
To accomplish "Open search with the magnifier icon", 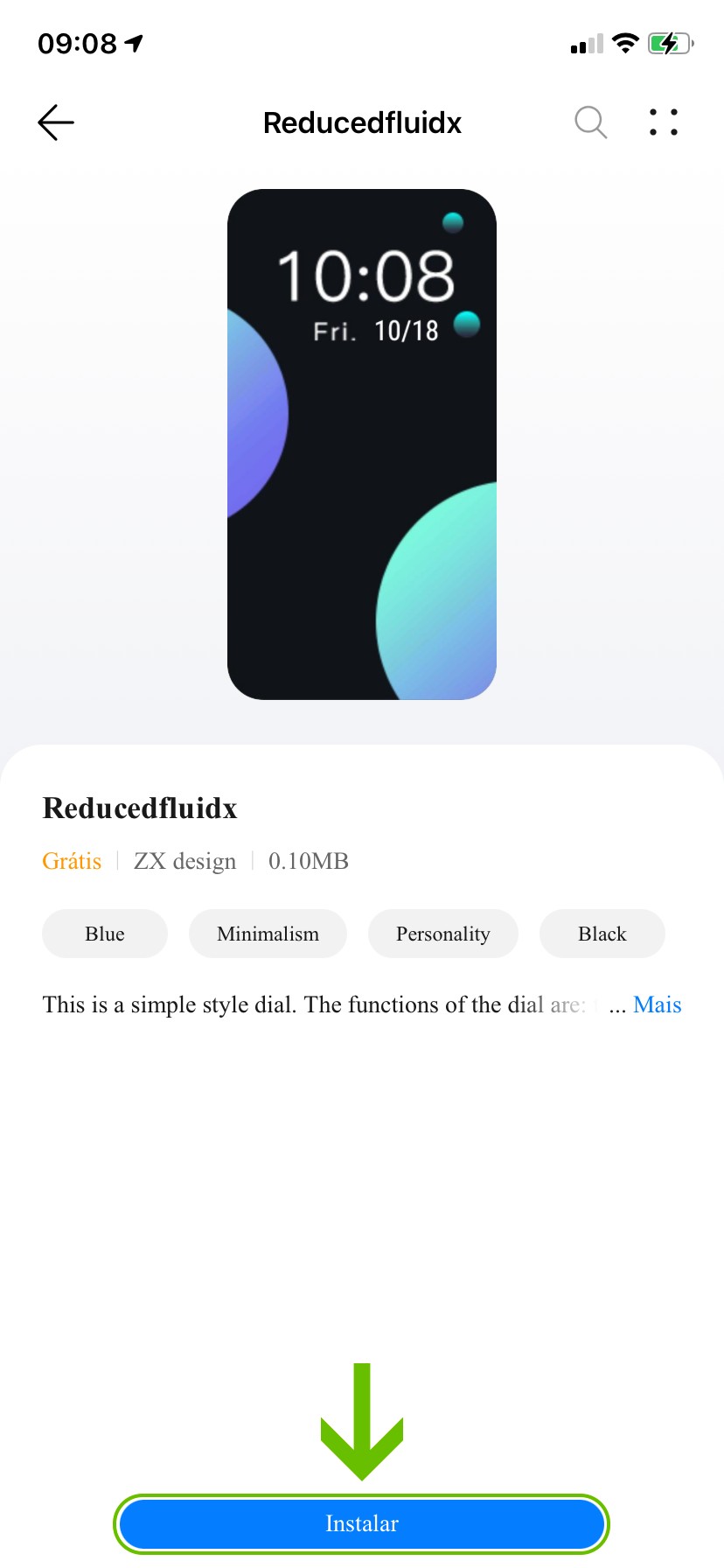I will [x=590, y=122].
